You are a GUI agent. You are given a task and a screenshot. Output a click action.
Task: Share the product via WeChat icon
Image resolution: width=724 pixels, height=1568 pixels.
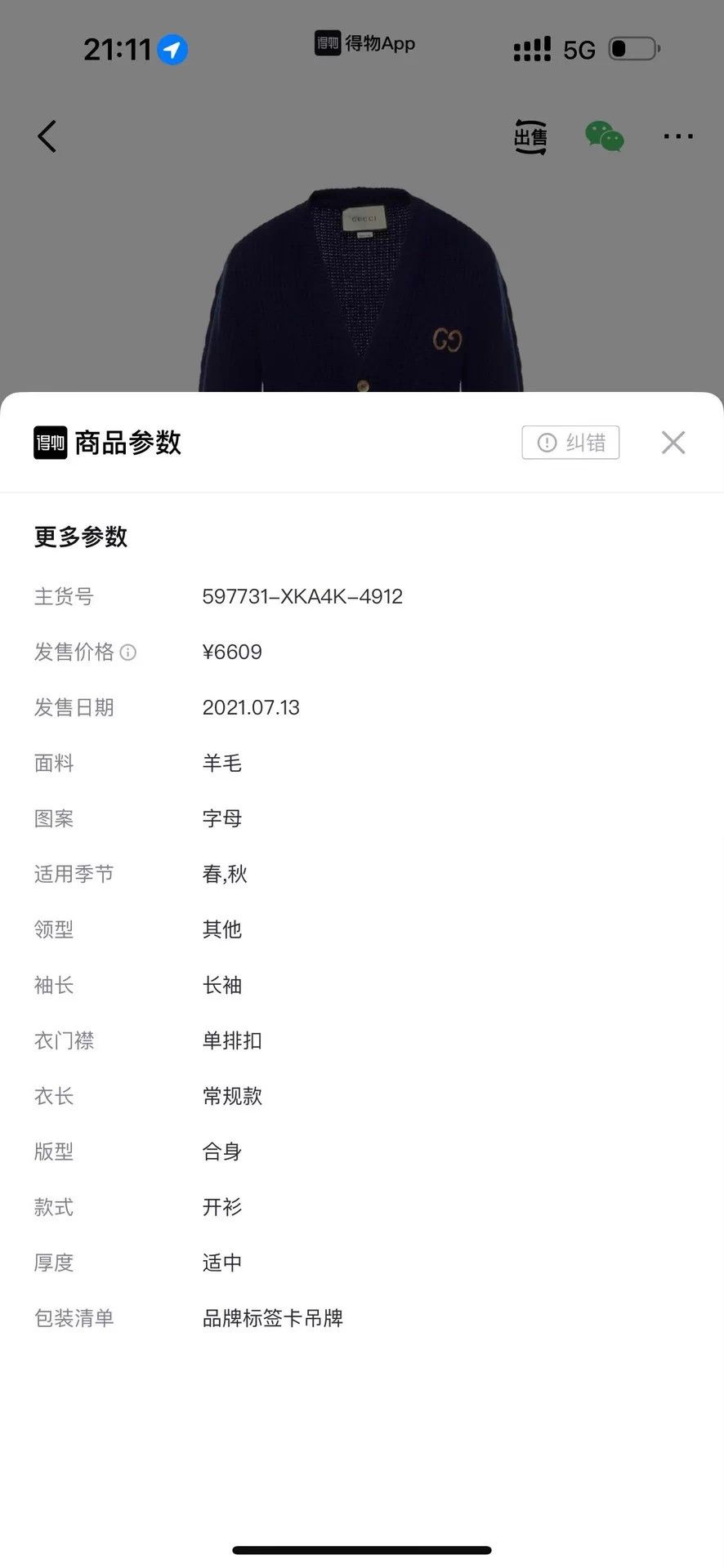605,136
